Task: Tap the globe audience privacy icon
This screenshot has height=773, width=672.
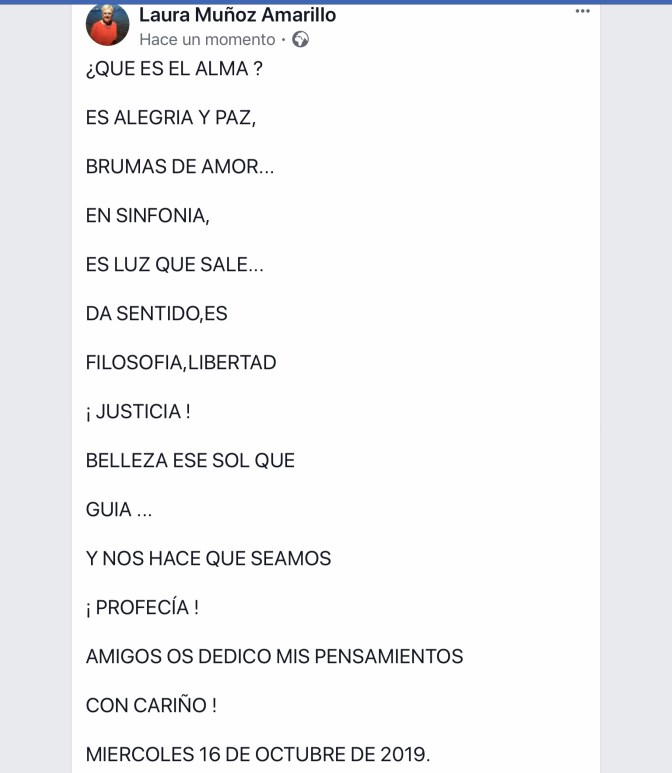Action: (300, 40)
